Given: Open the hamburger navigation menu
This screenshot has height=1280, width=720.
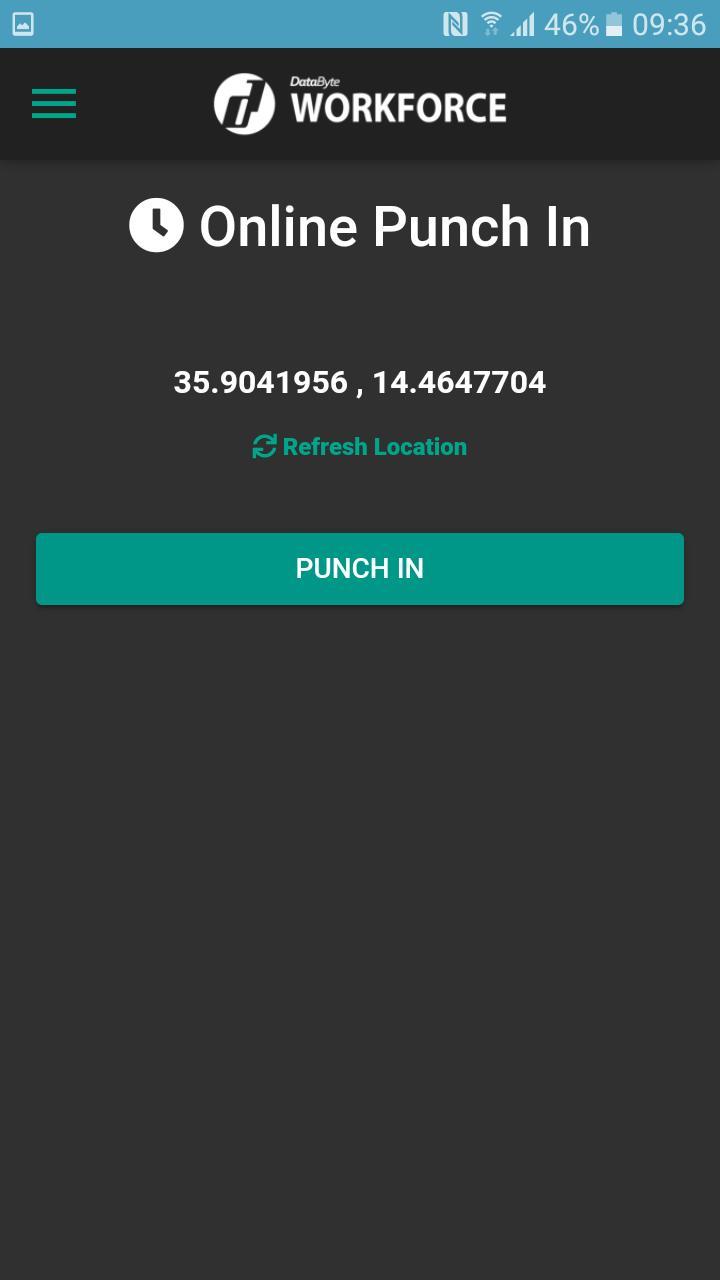Looking at the screenshot, I should [54, 103].
